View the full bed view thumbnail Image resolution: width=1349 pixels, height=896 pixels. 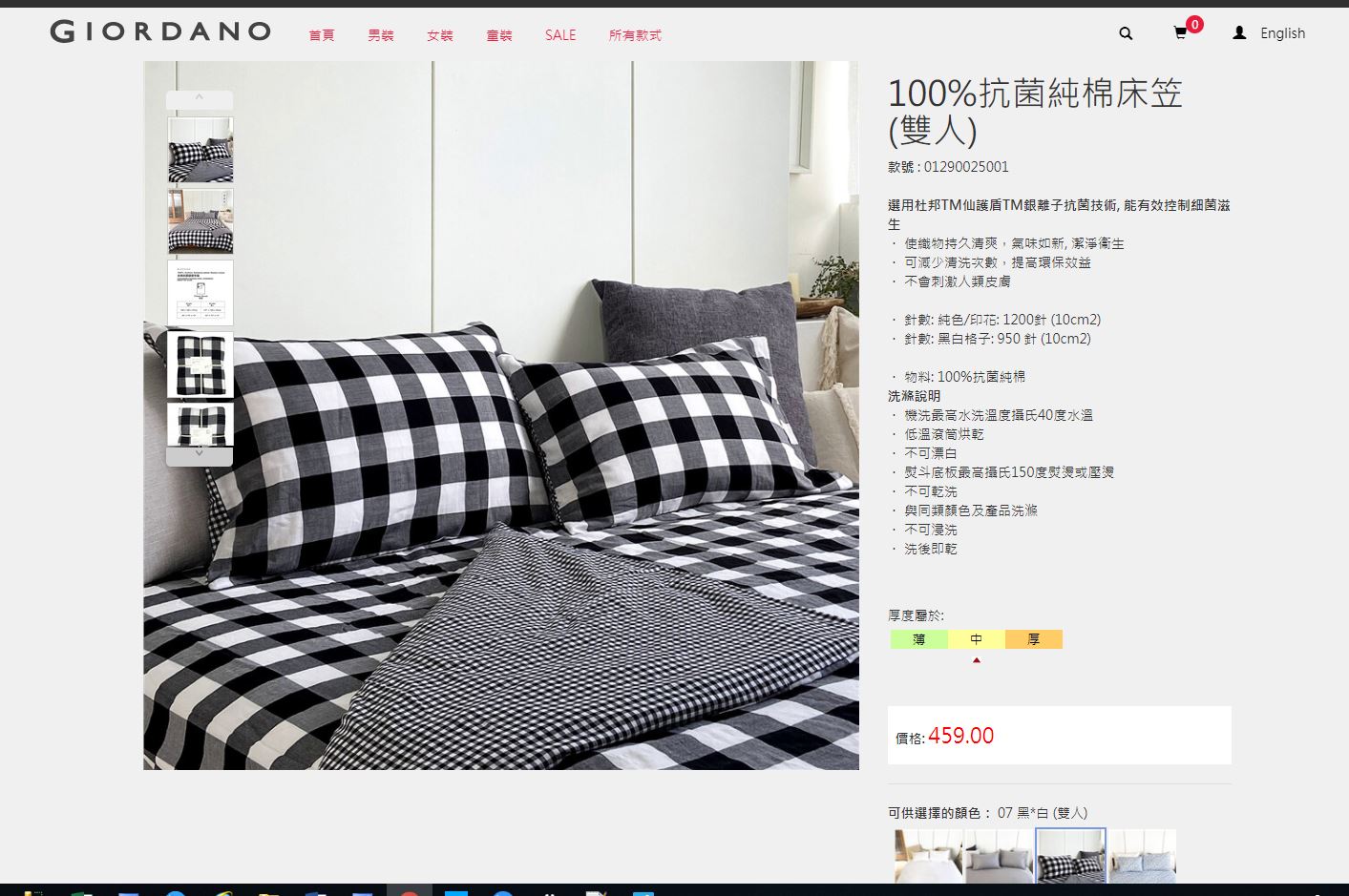point(200,221)
